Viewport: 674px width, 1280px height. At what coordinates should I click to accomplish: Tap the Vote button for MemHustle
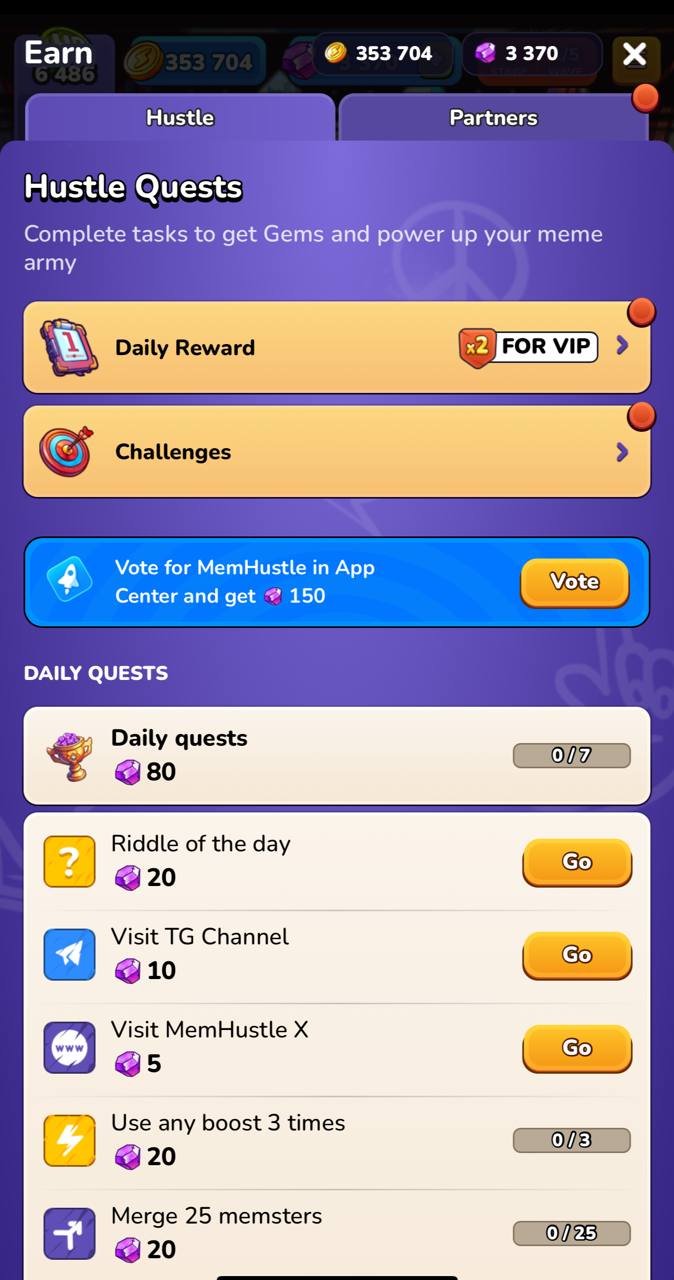(x=574, y=582)
